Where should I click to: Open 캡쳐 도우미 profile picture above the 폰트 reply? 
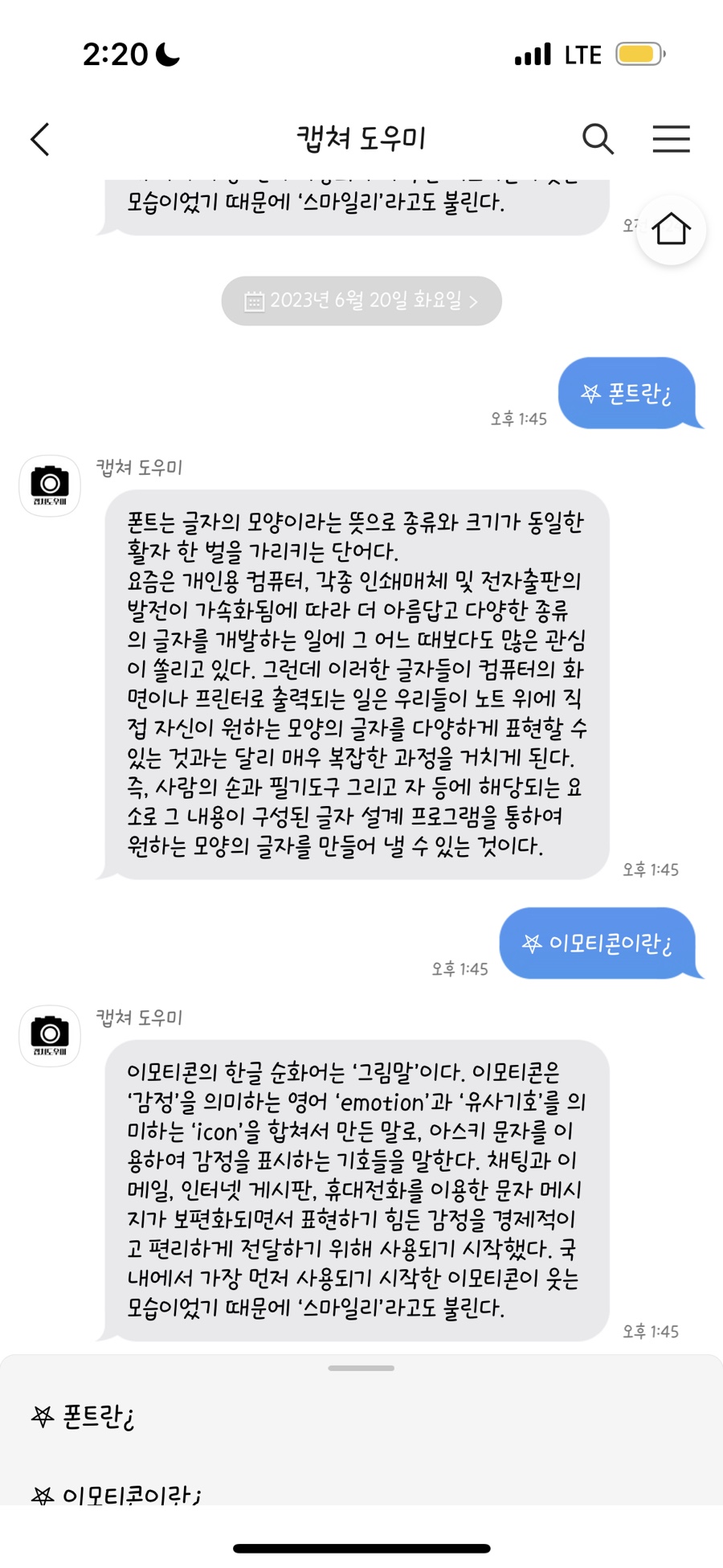click(x=50, y=485)
